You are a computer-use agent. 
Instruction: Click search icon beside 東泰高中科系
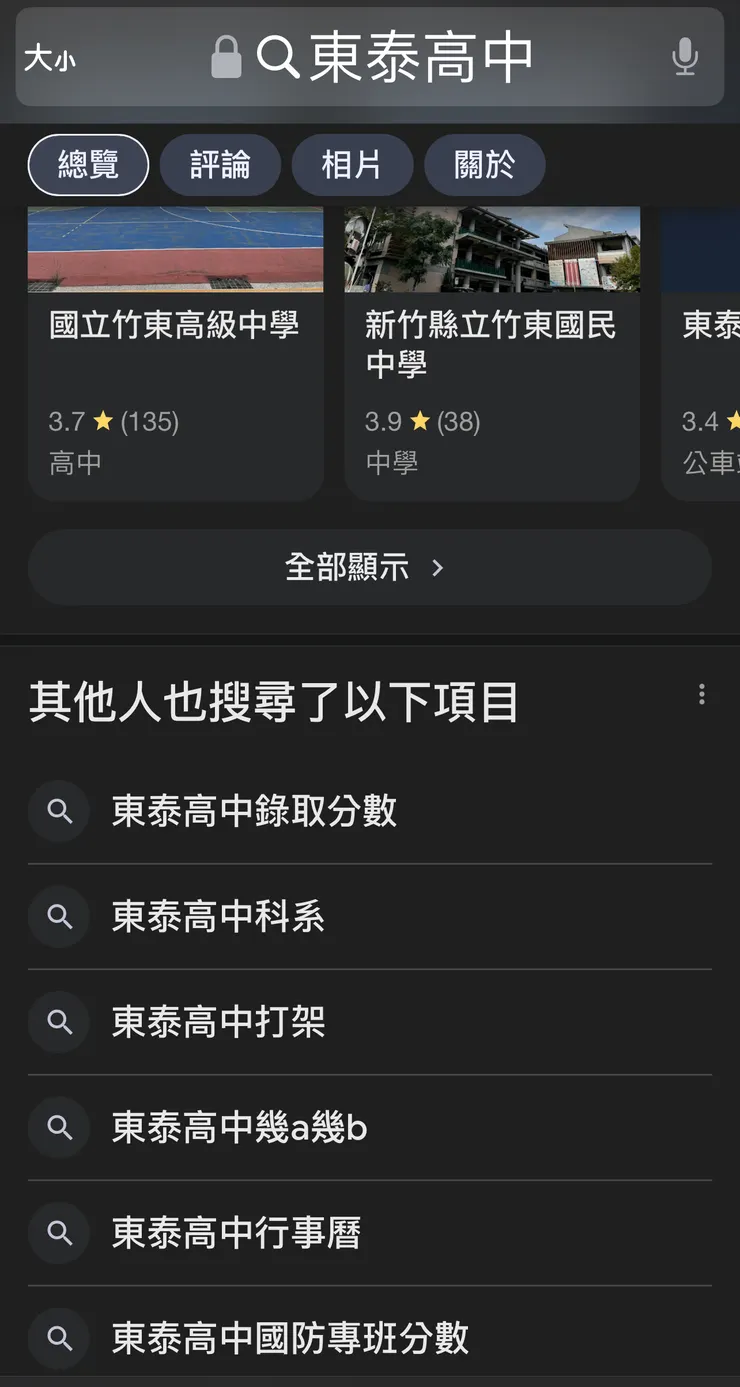[x=58, y=917]
